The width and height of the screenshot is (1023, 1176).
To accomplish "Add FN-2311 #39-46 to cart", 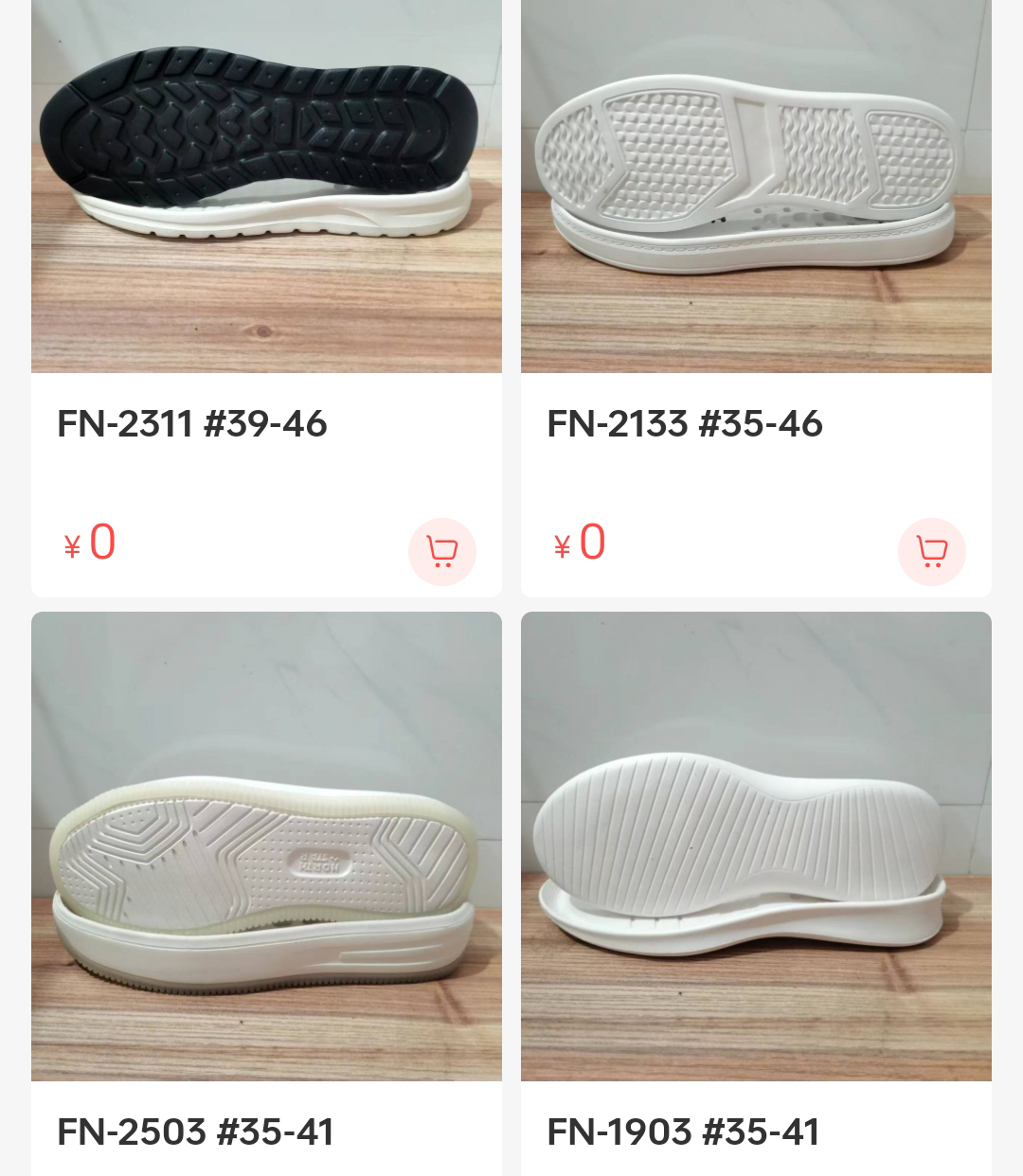I will click(x=441, y=551).
